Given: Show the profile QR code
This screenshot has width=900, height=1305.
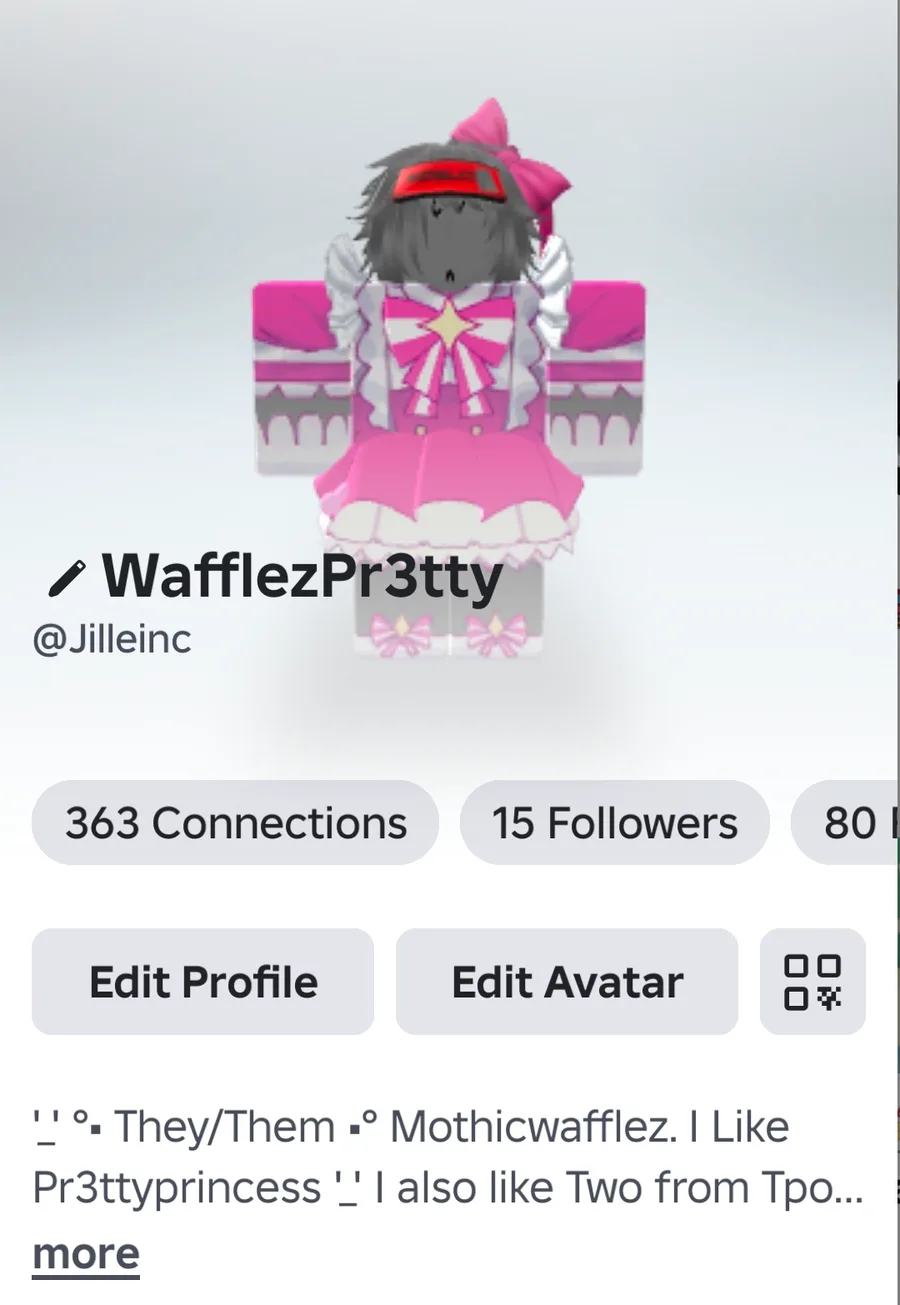Looking at the screenshot, I should pyautogui.click(x=812, y=982).
